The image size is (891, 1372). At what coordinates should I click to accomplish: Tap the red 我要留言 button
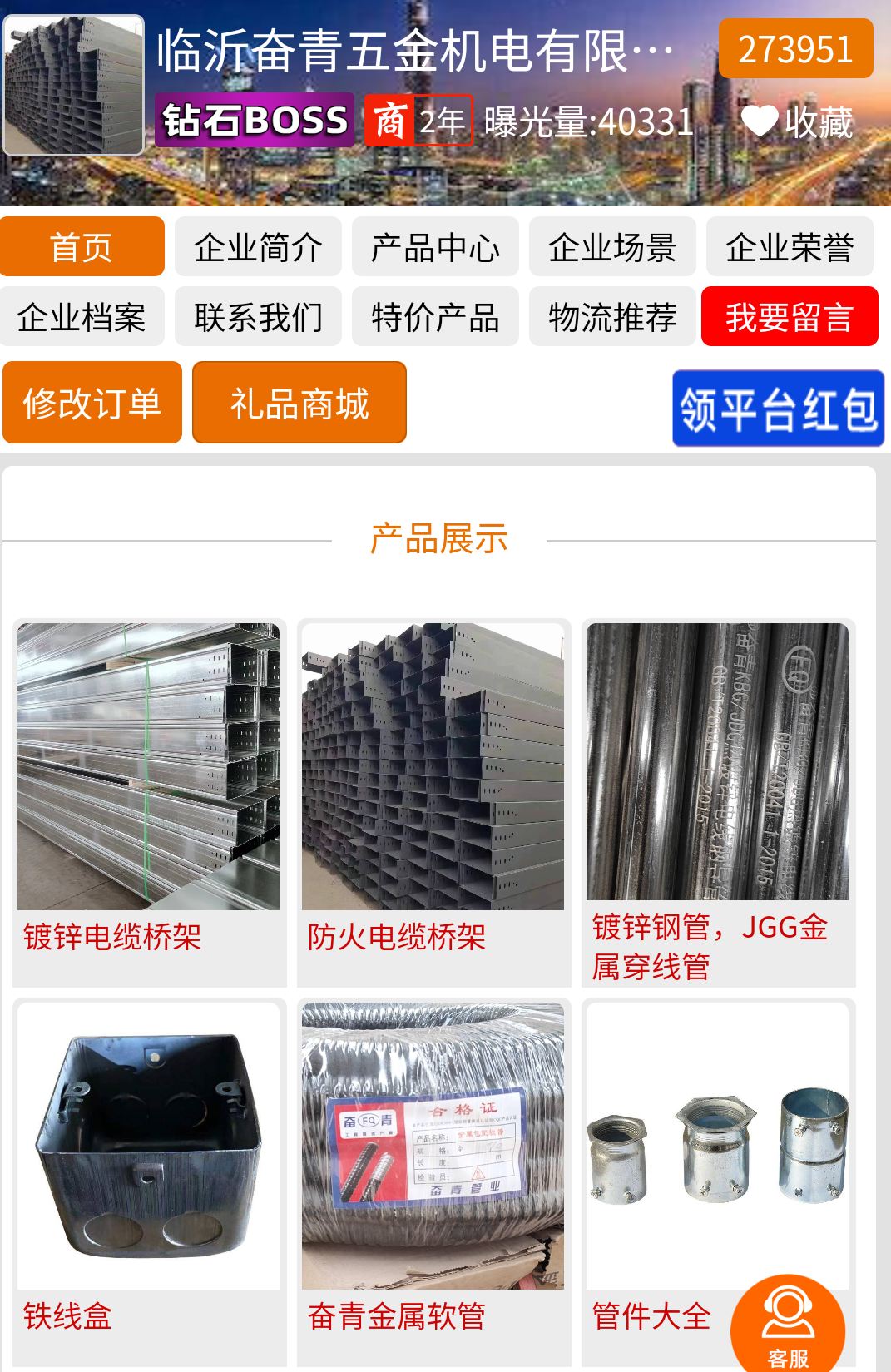point(790,317)
